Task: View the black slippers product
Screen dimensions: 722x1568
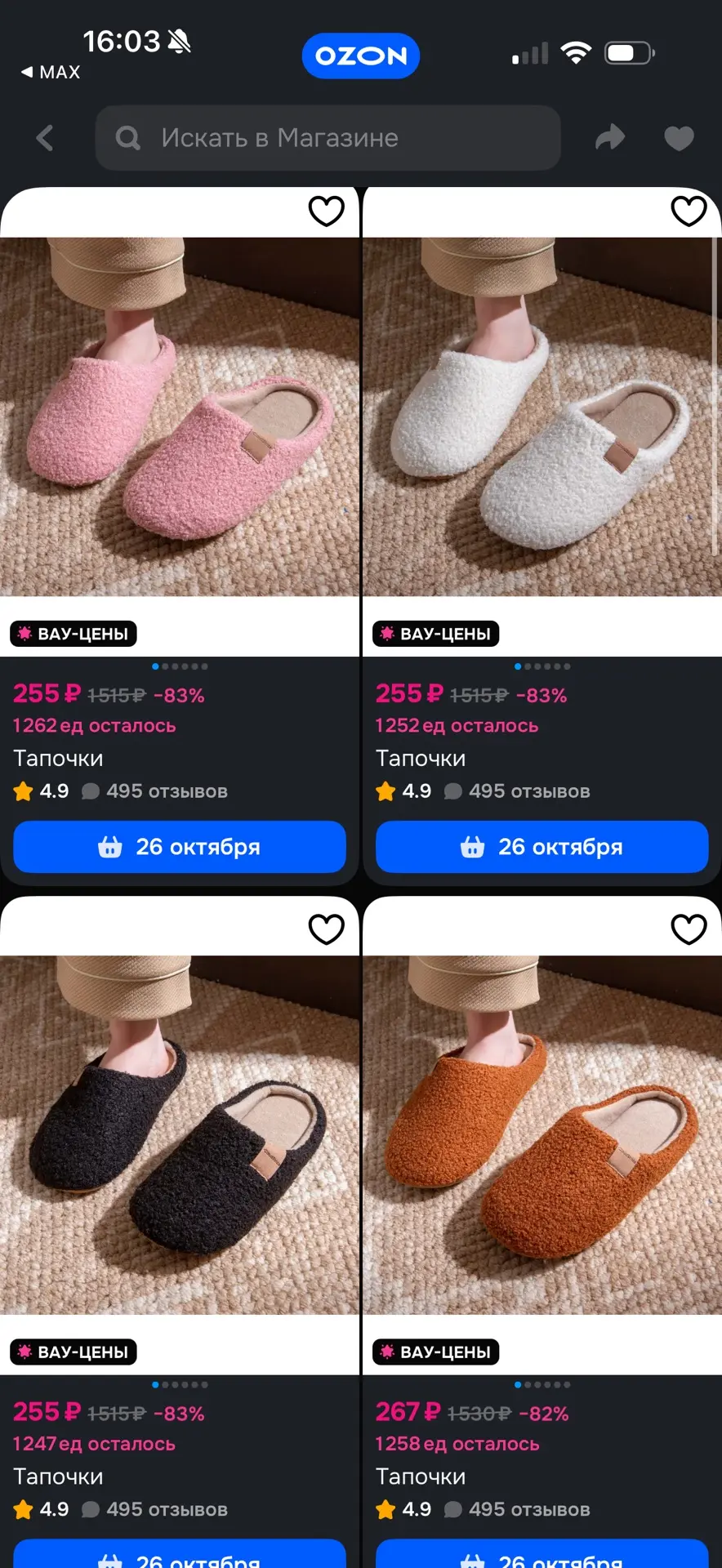Action: tap(180, 1134)
